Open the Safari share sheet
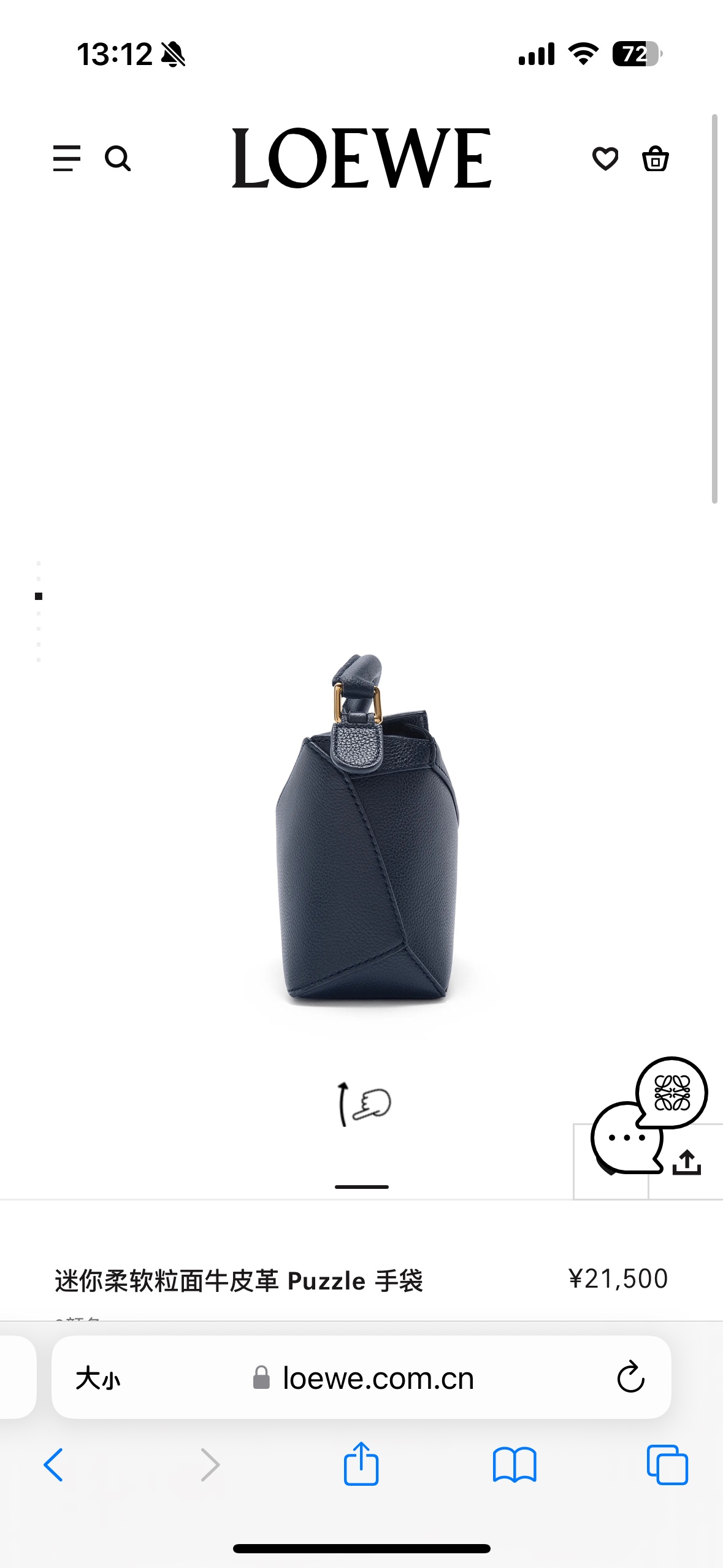This screenshot has height=1568, width=723. [x=361, y=1464]
